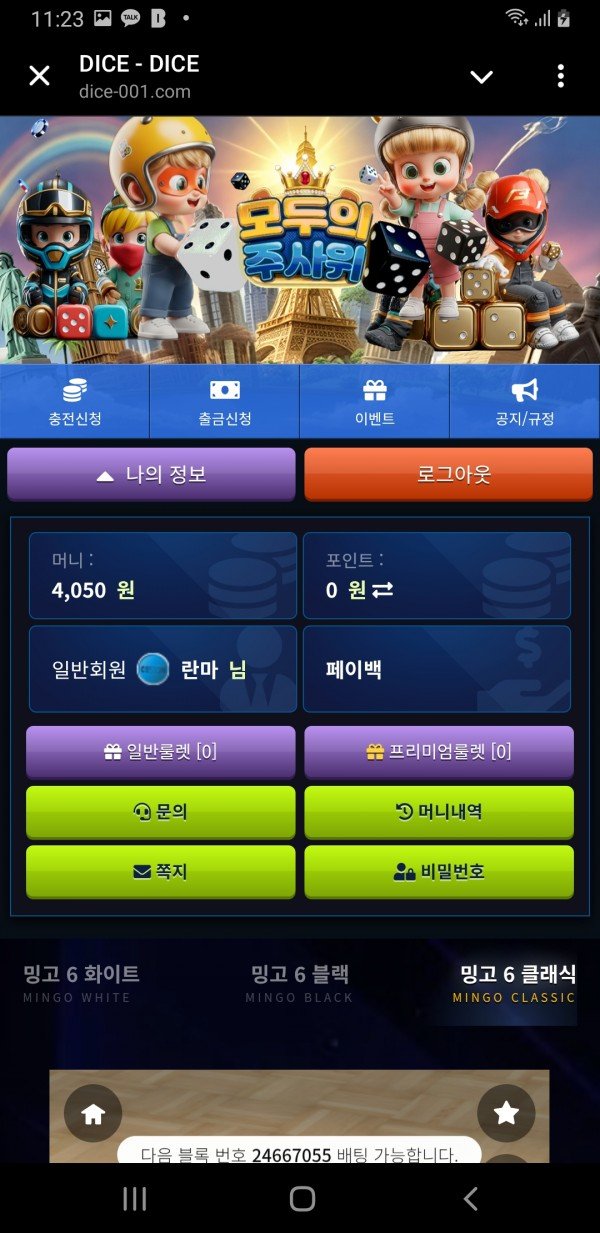The width and height of the screenshot is (600, 1233).
Task: Switch to 밍고 6 블랙 tab
Action: 299,982
